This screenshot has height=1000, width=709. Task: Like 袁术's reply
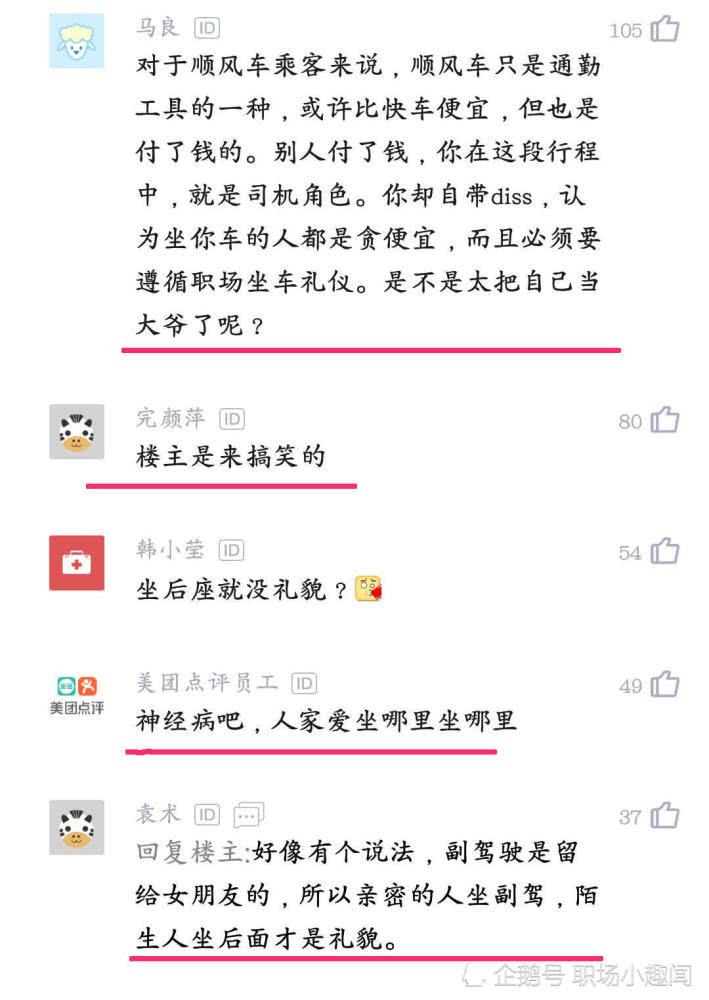(665, 816)
